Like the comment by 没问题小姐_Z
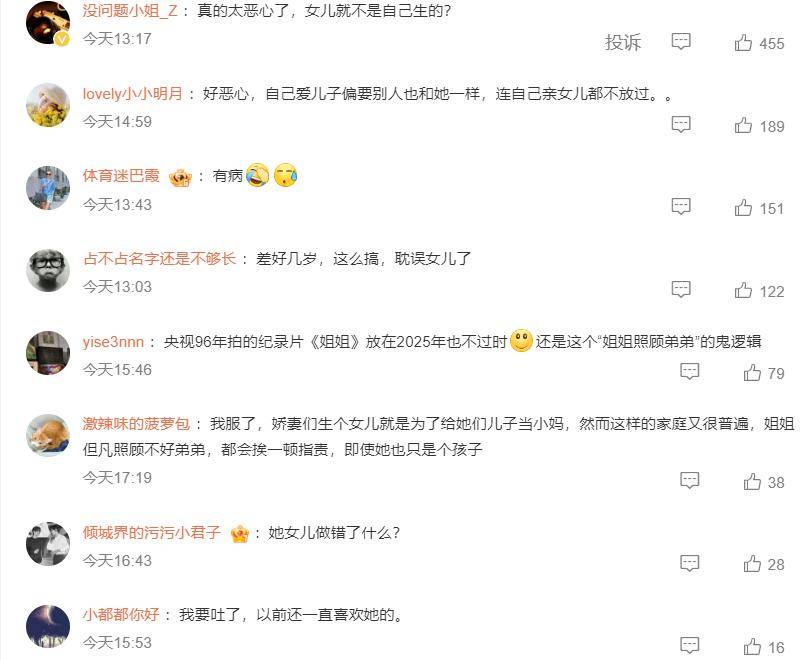The height and width of the screenshot is (660, 812). 743,42
